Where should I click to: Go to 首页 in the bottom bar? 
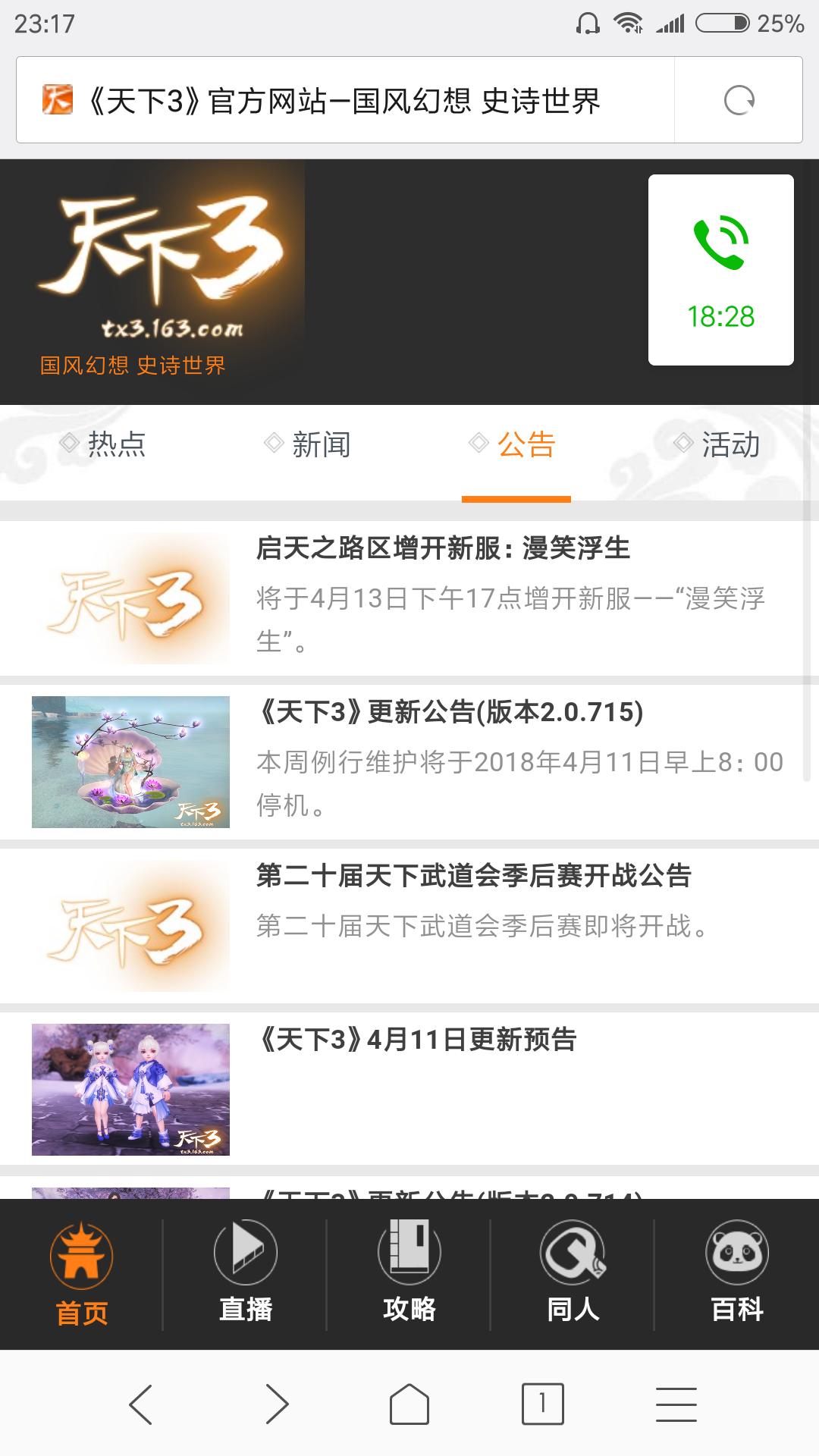[x=82, y=1274]
